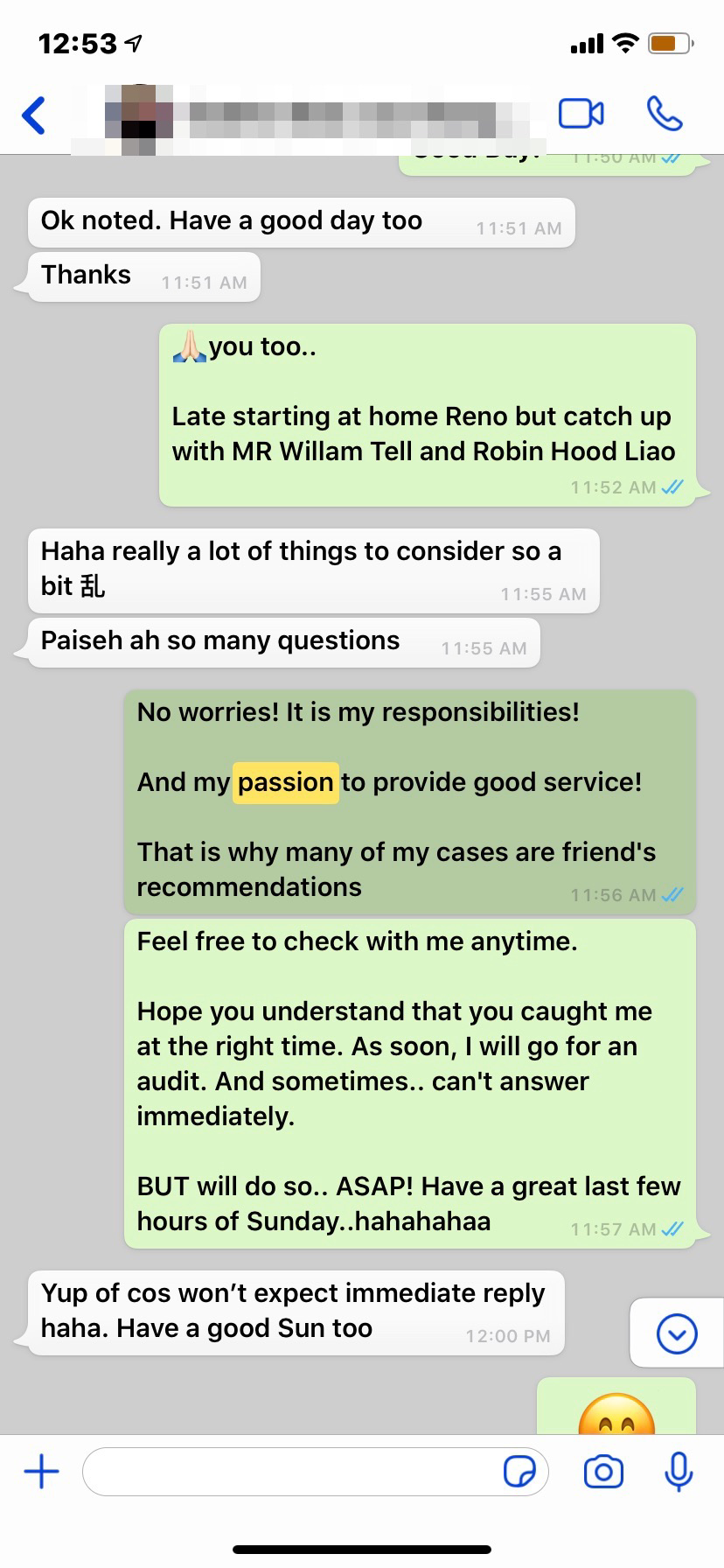The width and height of the screenshot is (724, 1568).
Task: Jump to latest message with down arrow
Action: coord(676,1334)
